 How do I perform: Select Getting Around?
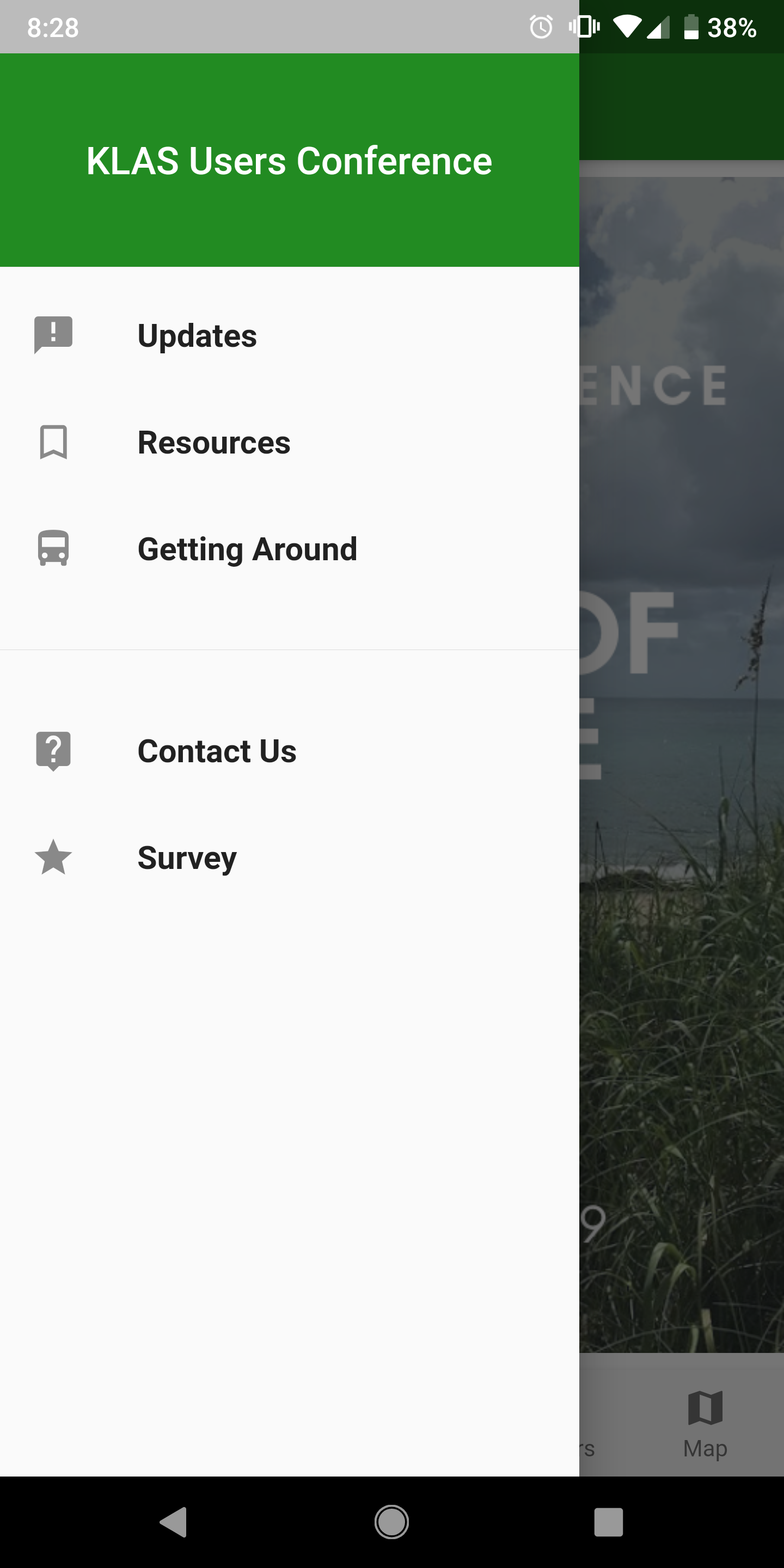coord(247,549)
